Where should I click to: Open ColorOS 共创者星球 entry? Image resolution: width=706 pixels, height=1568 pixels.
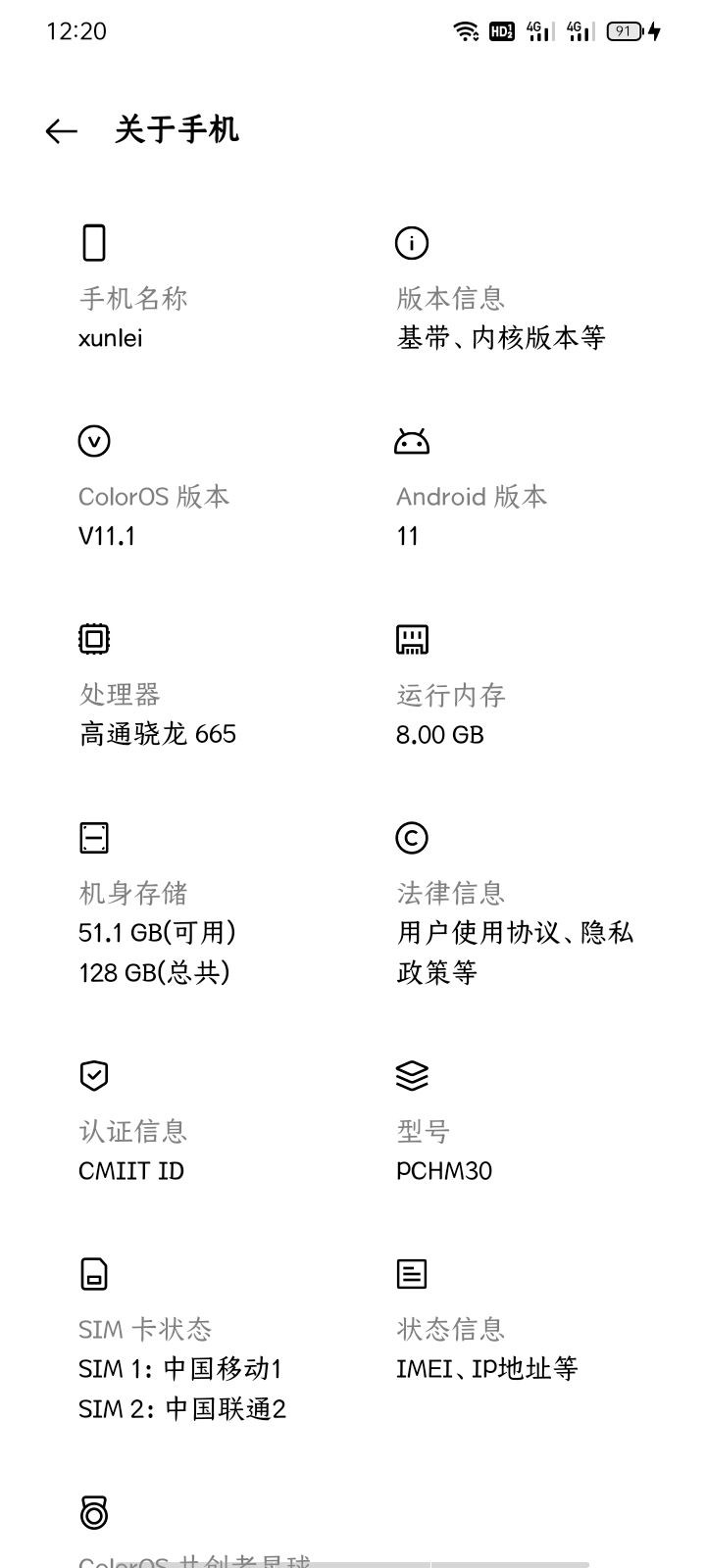pyautogui.click(x=194, y=1529)
